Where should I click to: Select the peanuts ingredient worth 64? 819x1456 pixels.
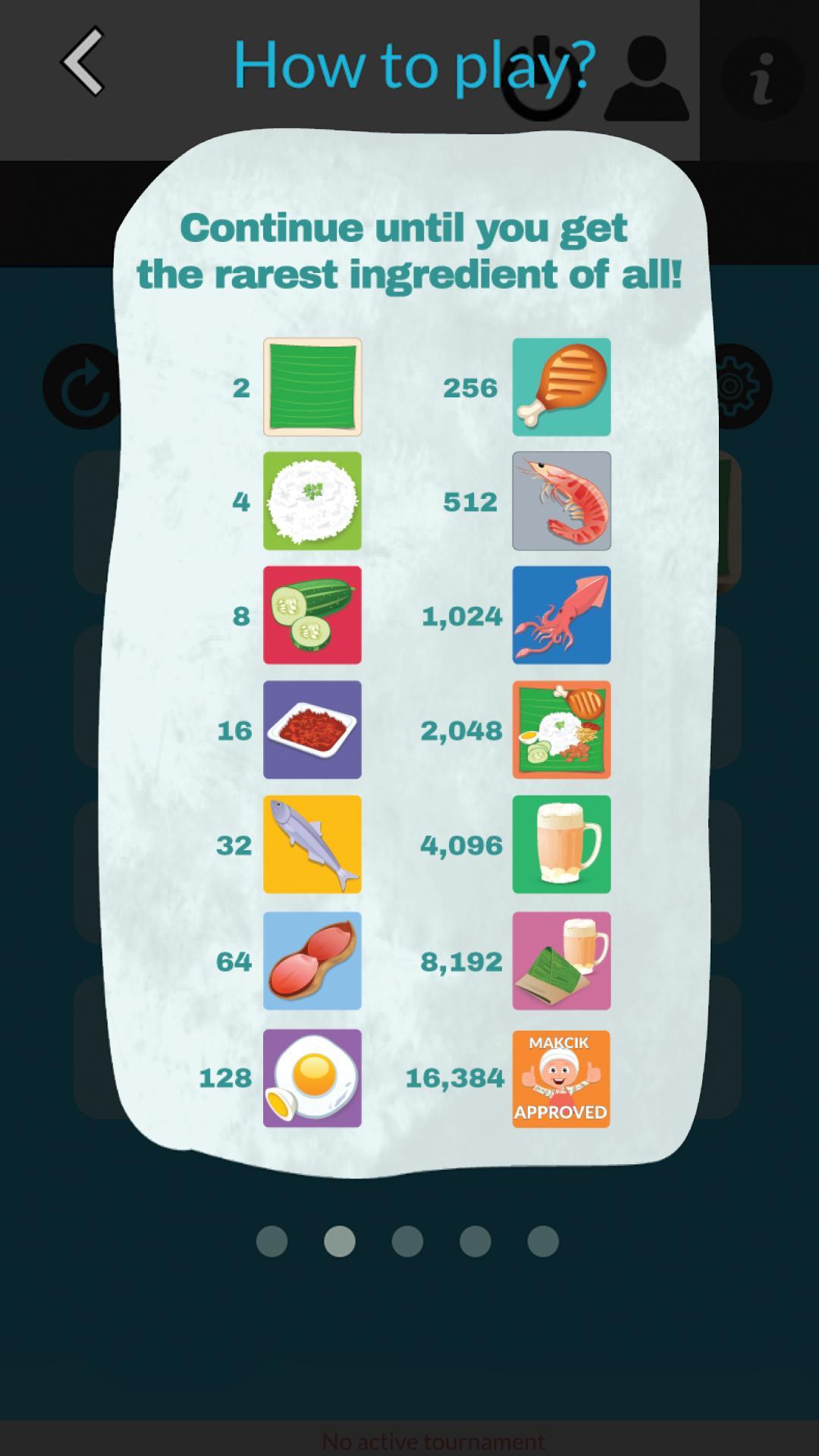(x=312, y=959)
